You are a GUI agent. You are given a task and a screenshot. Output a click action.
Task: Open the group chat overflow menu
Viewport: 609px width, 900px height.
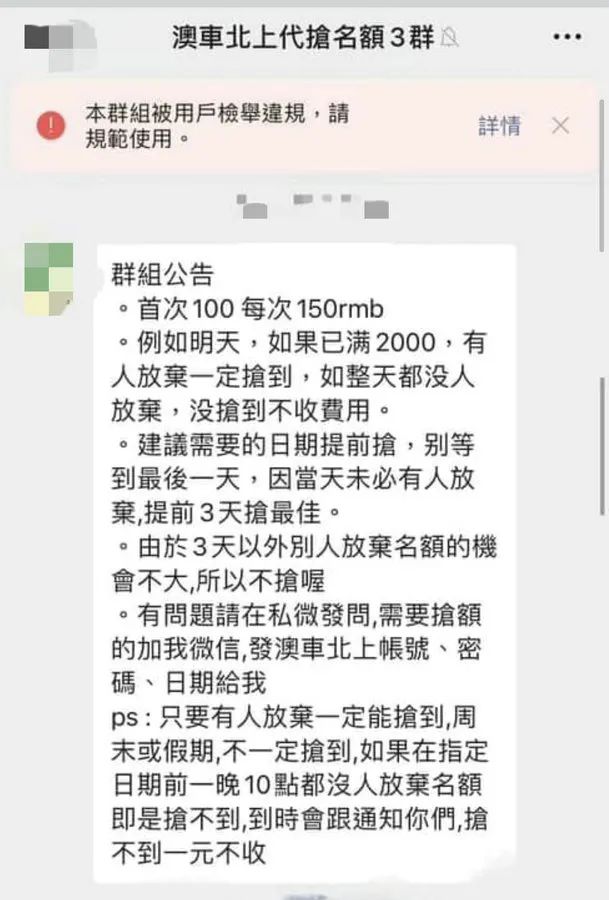point(566,38)
